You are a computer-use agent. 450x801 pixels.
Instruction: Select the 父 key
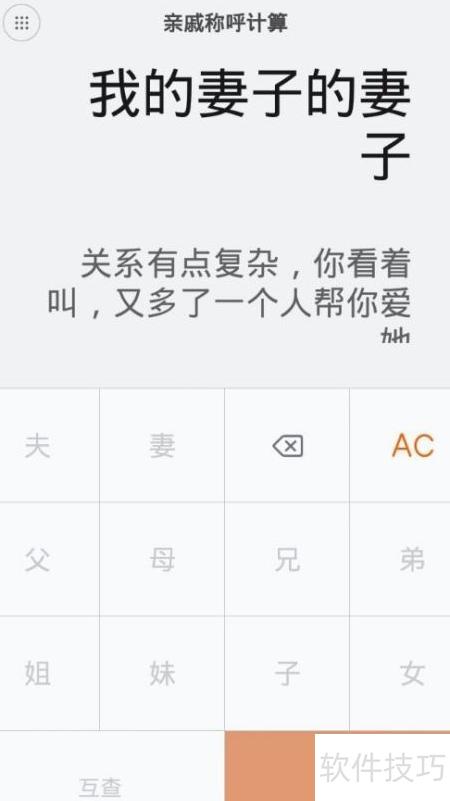tap(50, 559)
